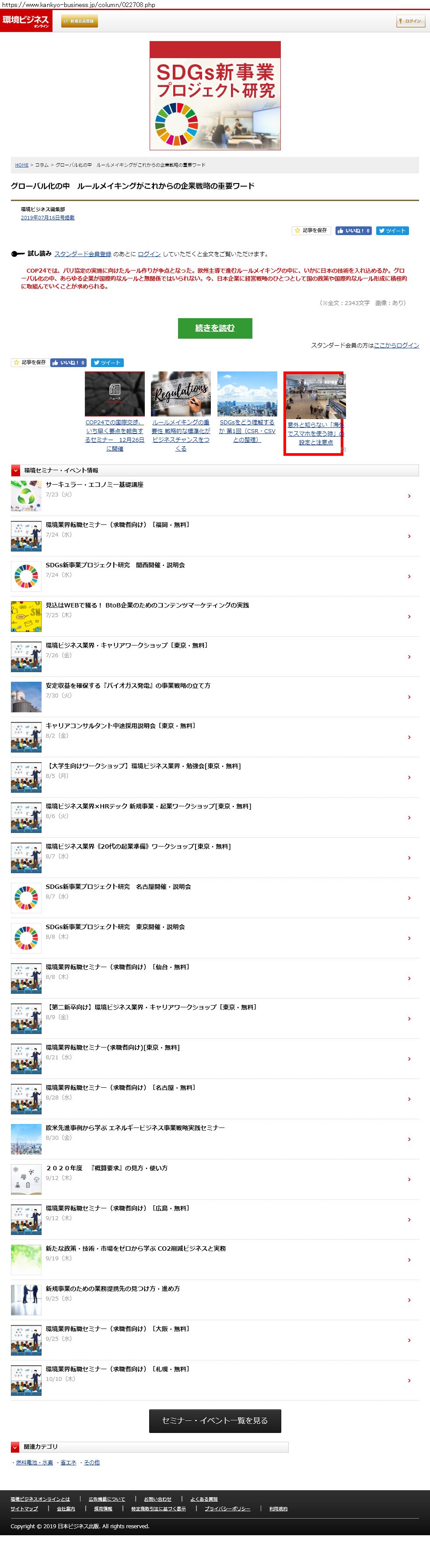The image size is (430, 1568).
Task: Open the お問い合わせ footer link
Action: [158, 1499]
